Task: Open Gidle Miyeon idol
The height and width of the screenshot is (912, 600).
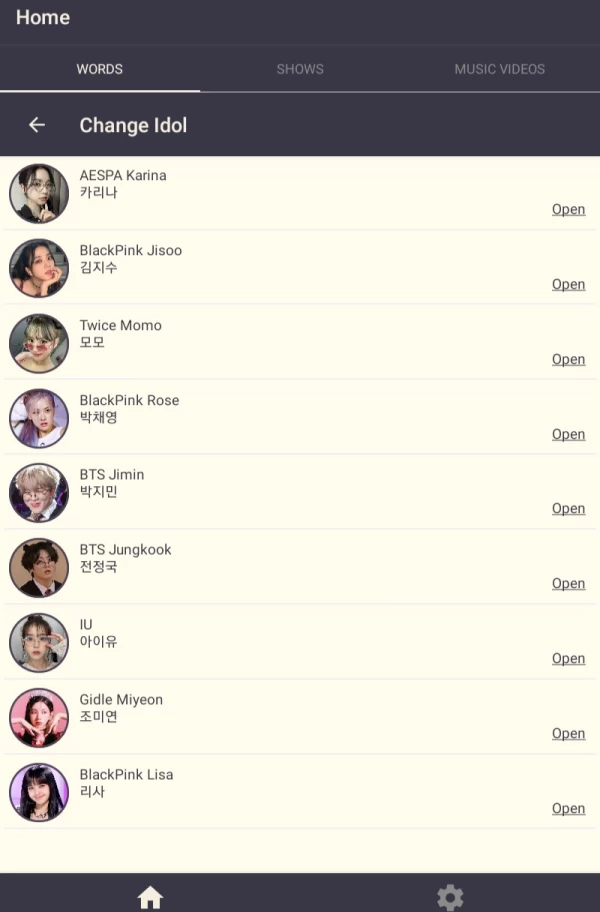Action: pos(568,733)
